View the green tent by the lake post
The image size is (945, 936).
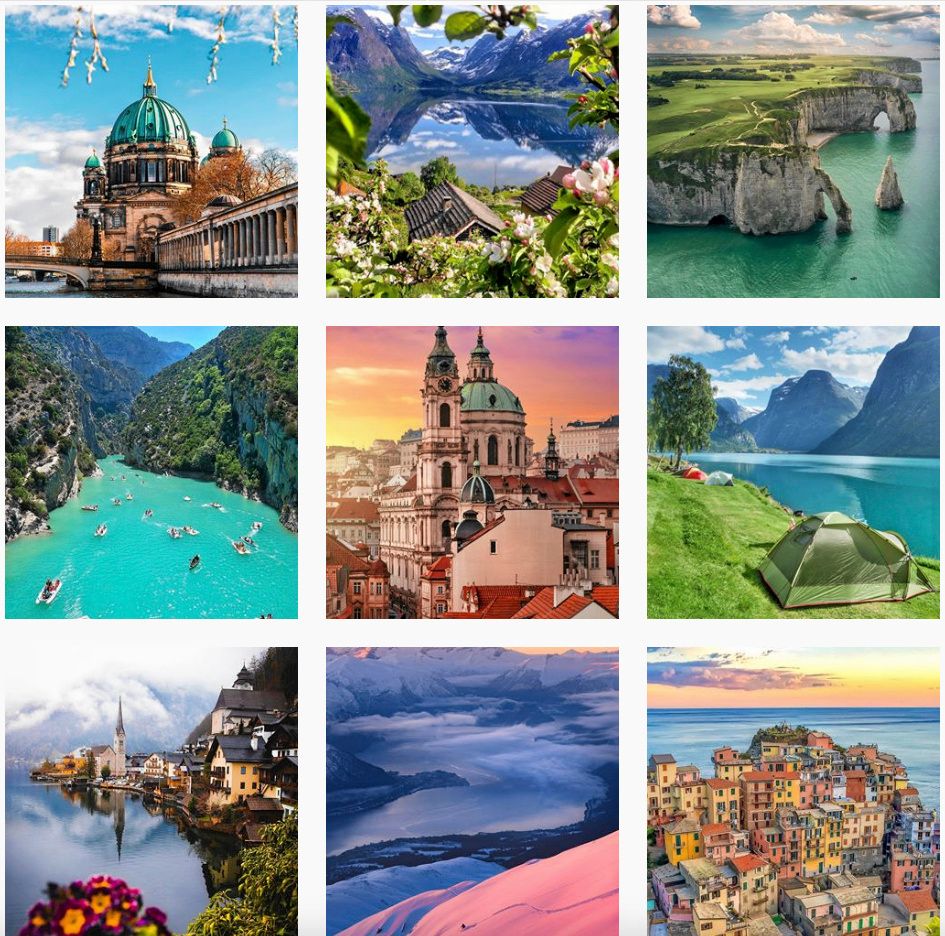pos(793,472)
